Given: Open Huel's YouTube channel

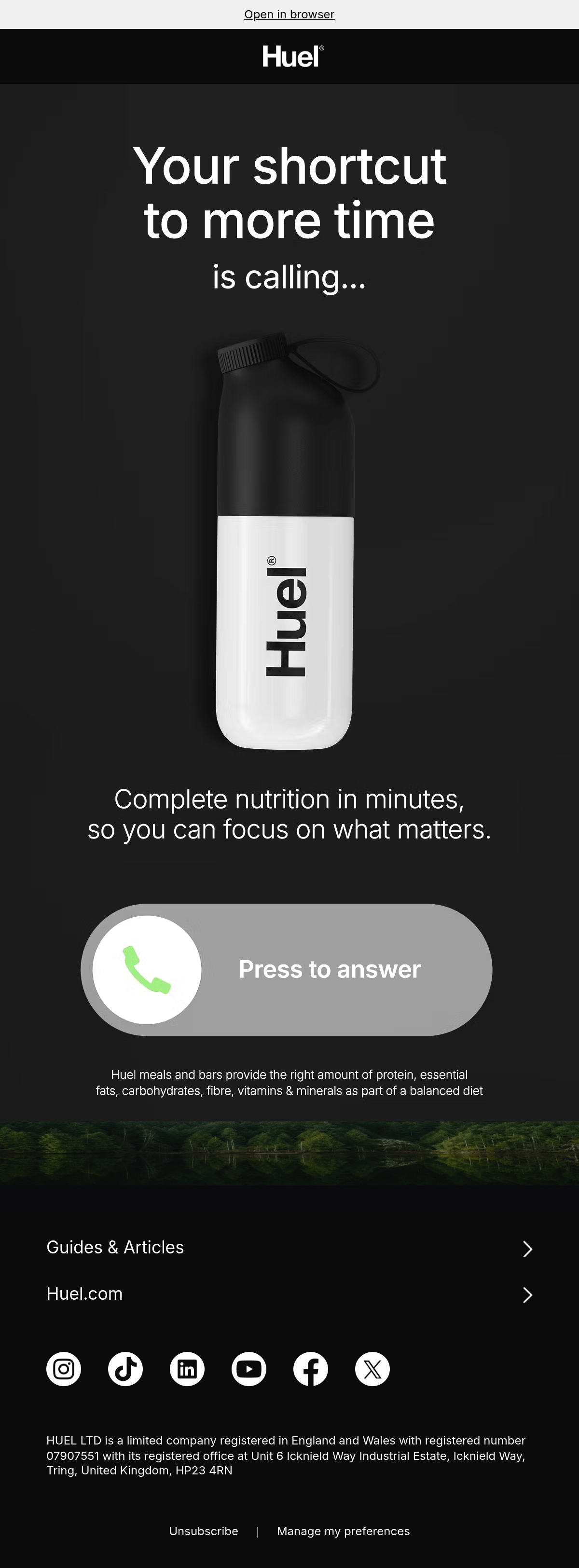Looking at the screenshot, I should pyautogui.click(x=249, y=1369).
